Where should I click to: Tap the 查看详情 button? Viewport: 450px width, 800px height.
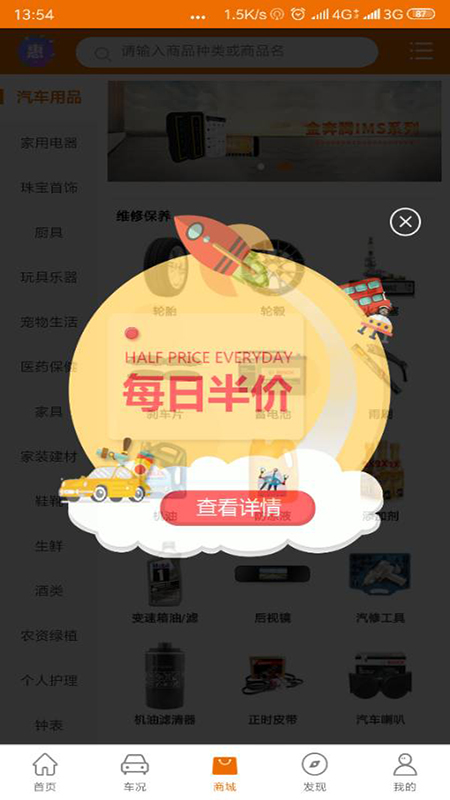(x=238, y=508)
